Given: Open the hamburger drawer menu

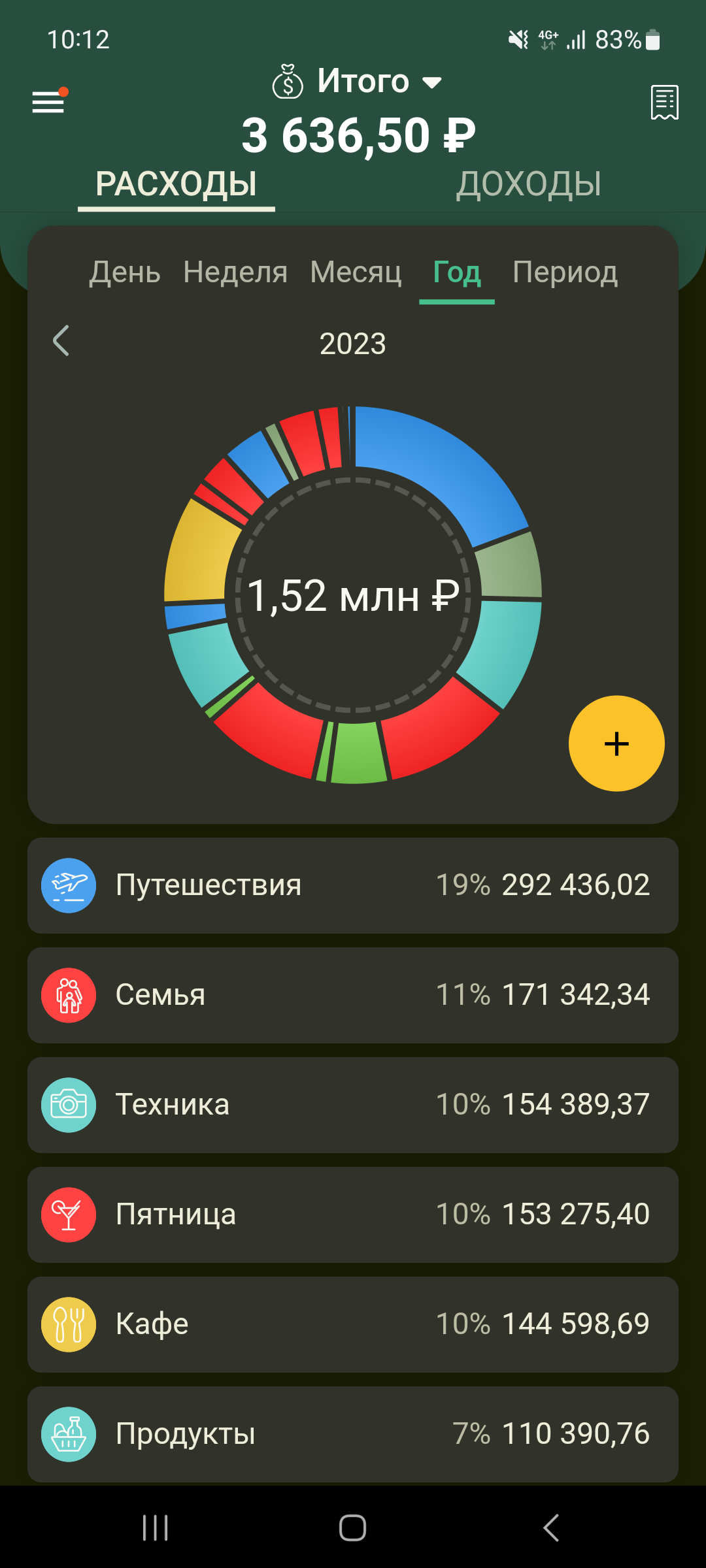Looking at the screenshot, I should [49, 102].
